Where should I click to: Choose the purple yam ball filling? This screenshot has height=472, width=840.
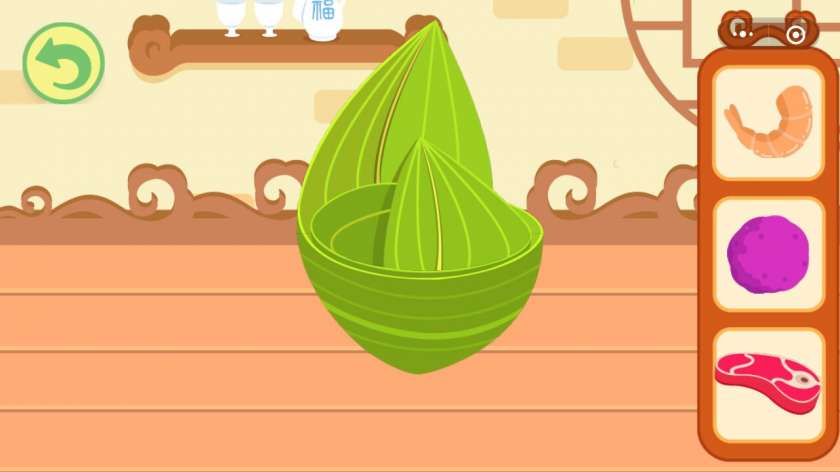click(x=768, y=254)
